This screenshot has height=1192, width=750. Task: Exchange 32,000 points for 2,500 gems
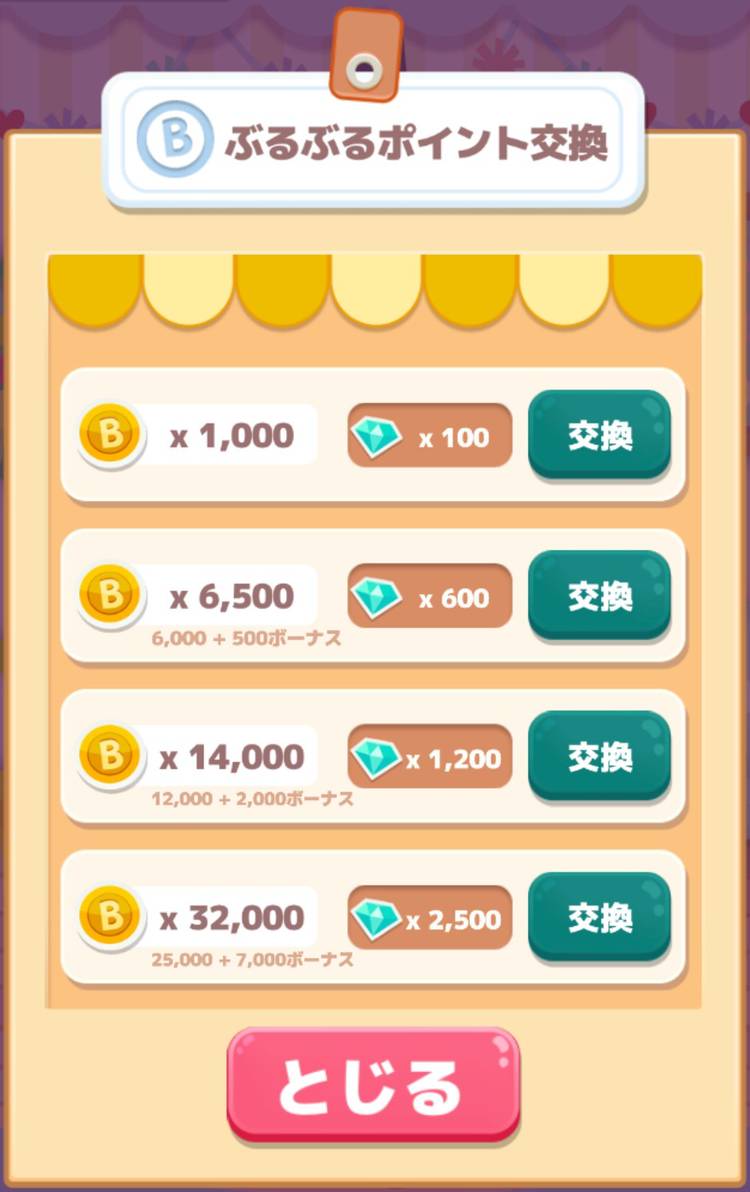[x=599, y=917]
